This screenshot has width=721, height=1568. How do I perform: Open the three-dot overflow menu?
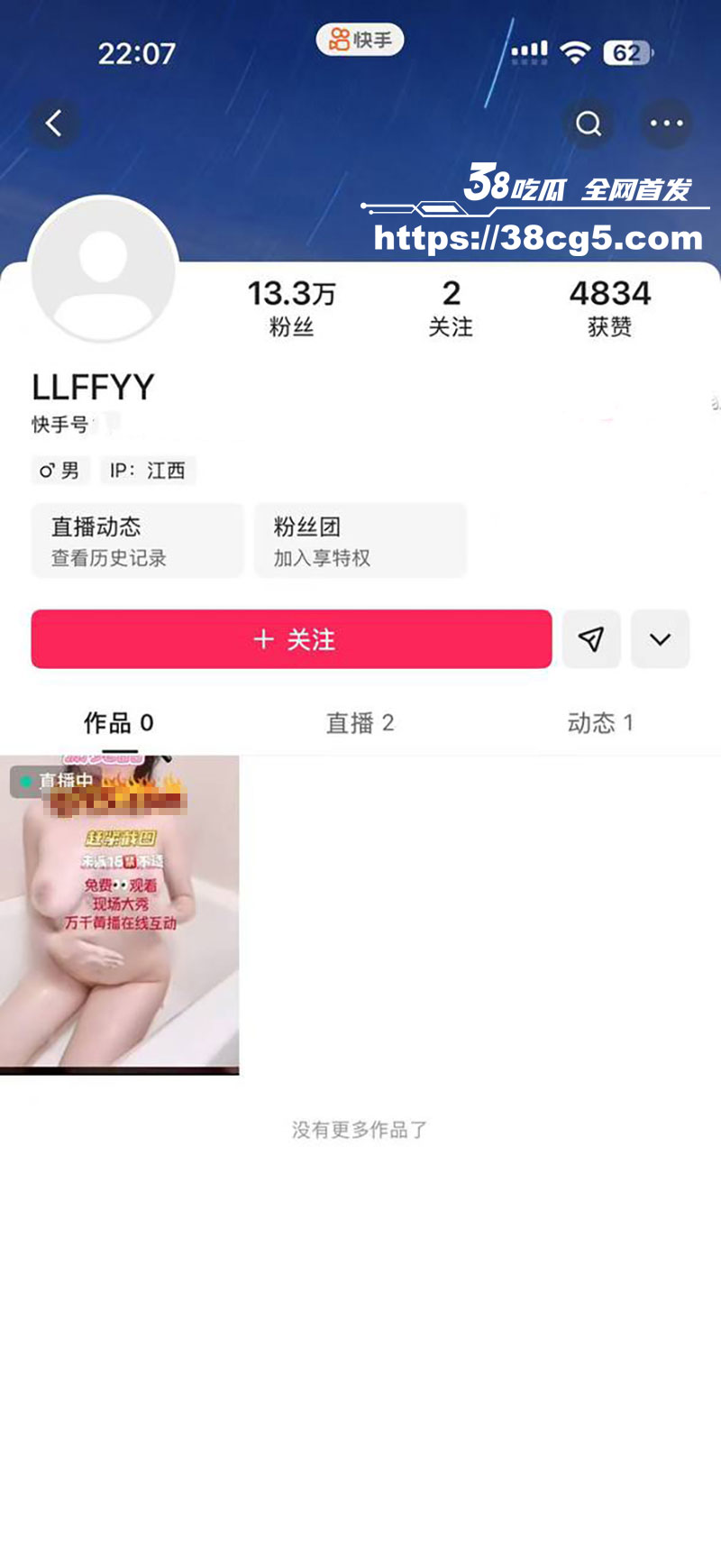coord(666,124)
